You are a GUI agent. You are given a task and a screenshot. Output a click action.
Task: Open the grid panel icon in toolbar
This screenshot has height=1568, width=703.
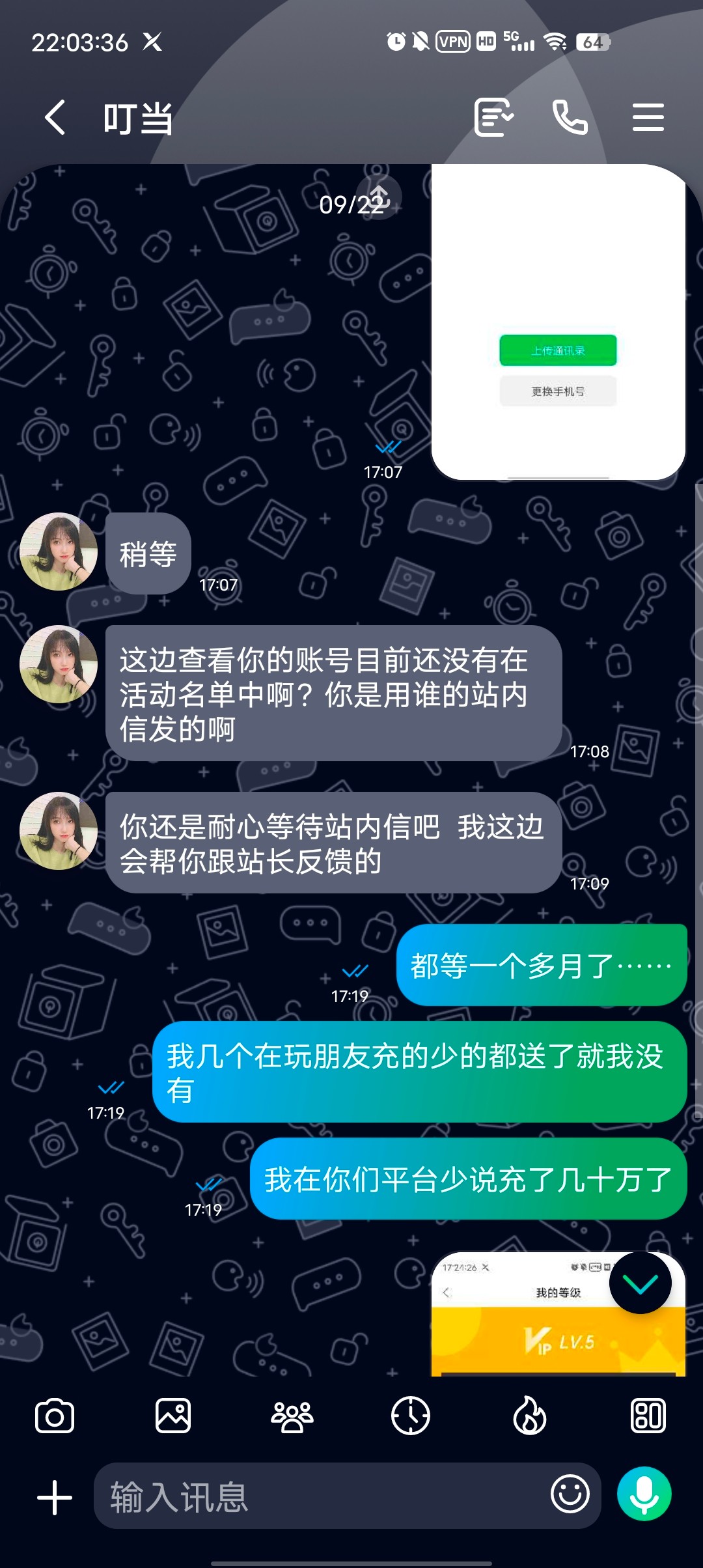(x=648, y=1416)
